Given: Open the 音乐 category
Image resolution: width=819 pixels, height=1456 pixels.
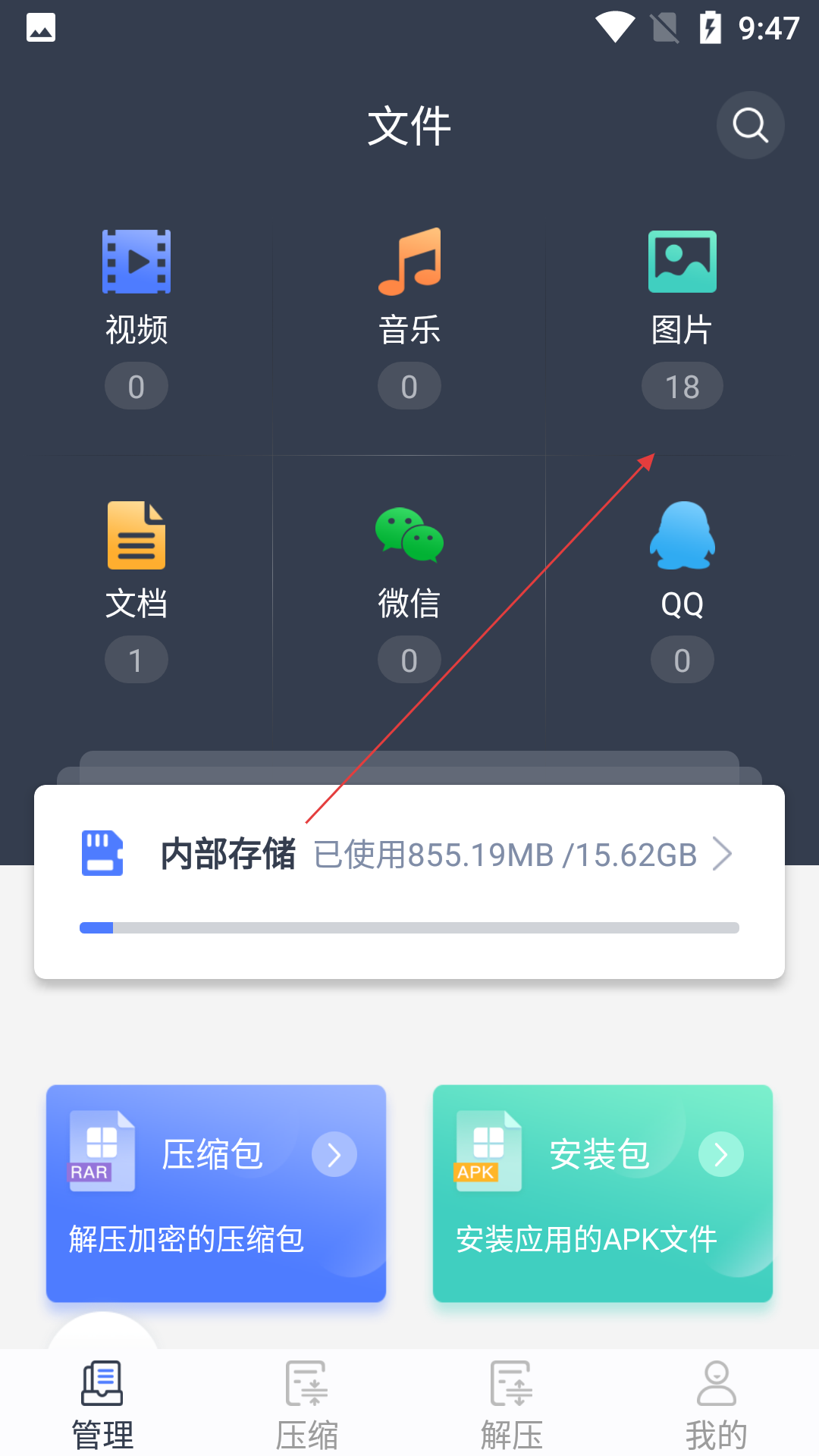Looking at the screenshot, I should (409, 318).
